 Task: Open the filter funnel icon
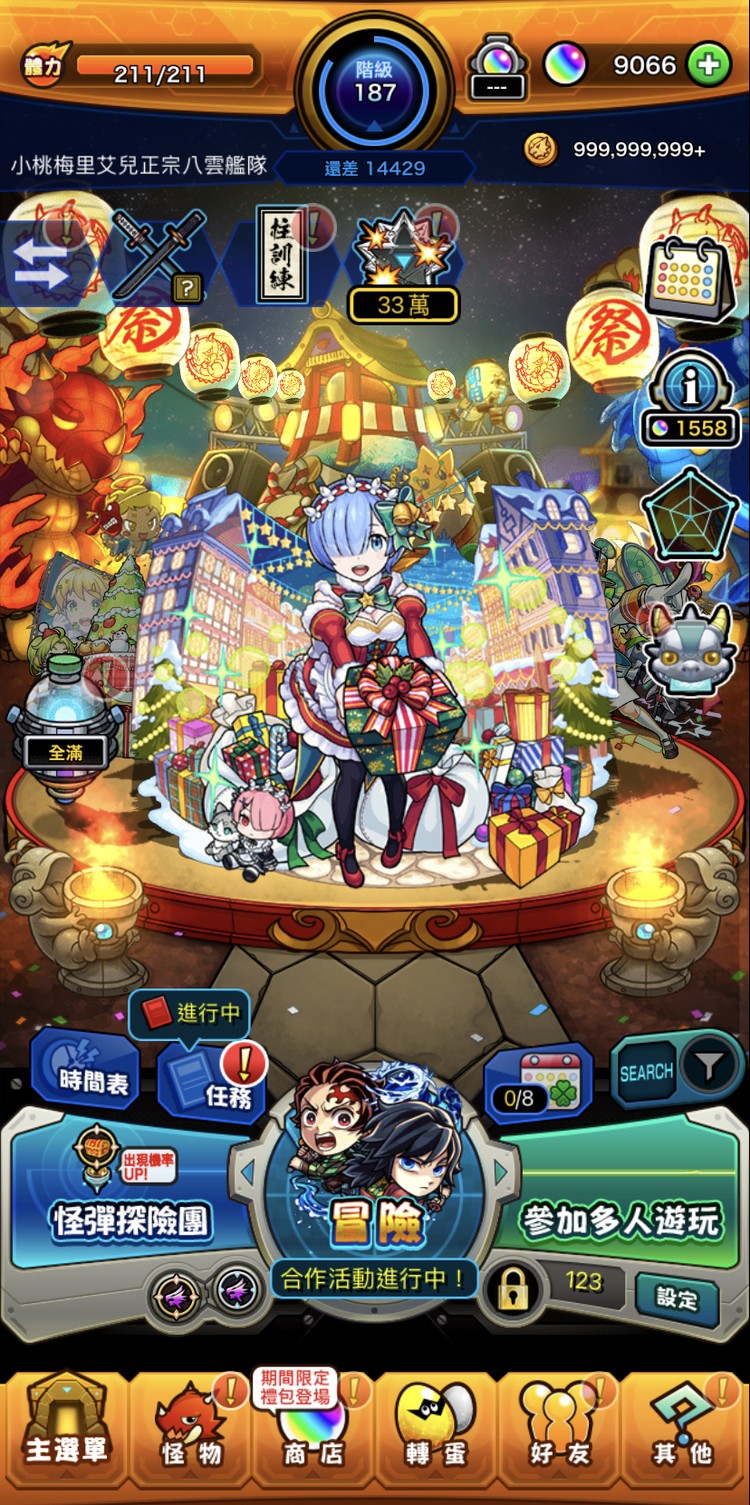pyautogui.click(x=708, y=1070)
